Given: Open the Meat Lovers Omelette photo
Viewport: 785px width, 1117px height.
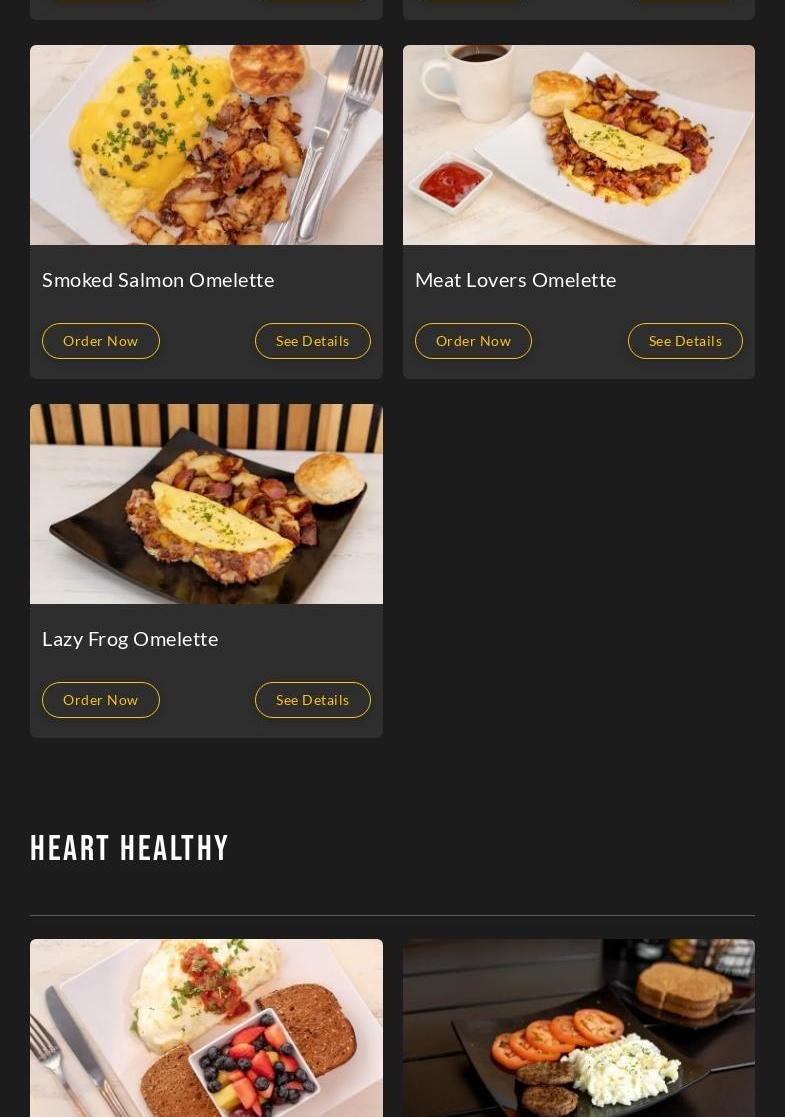Looking at the screenshot, I should point(578,145).
